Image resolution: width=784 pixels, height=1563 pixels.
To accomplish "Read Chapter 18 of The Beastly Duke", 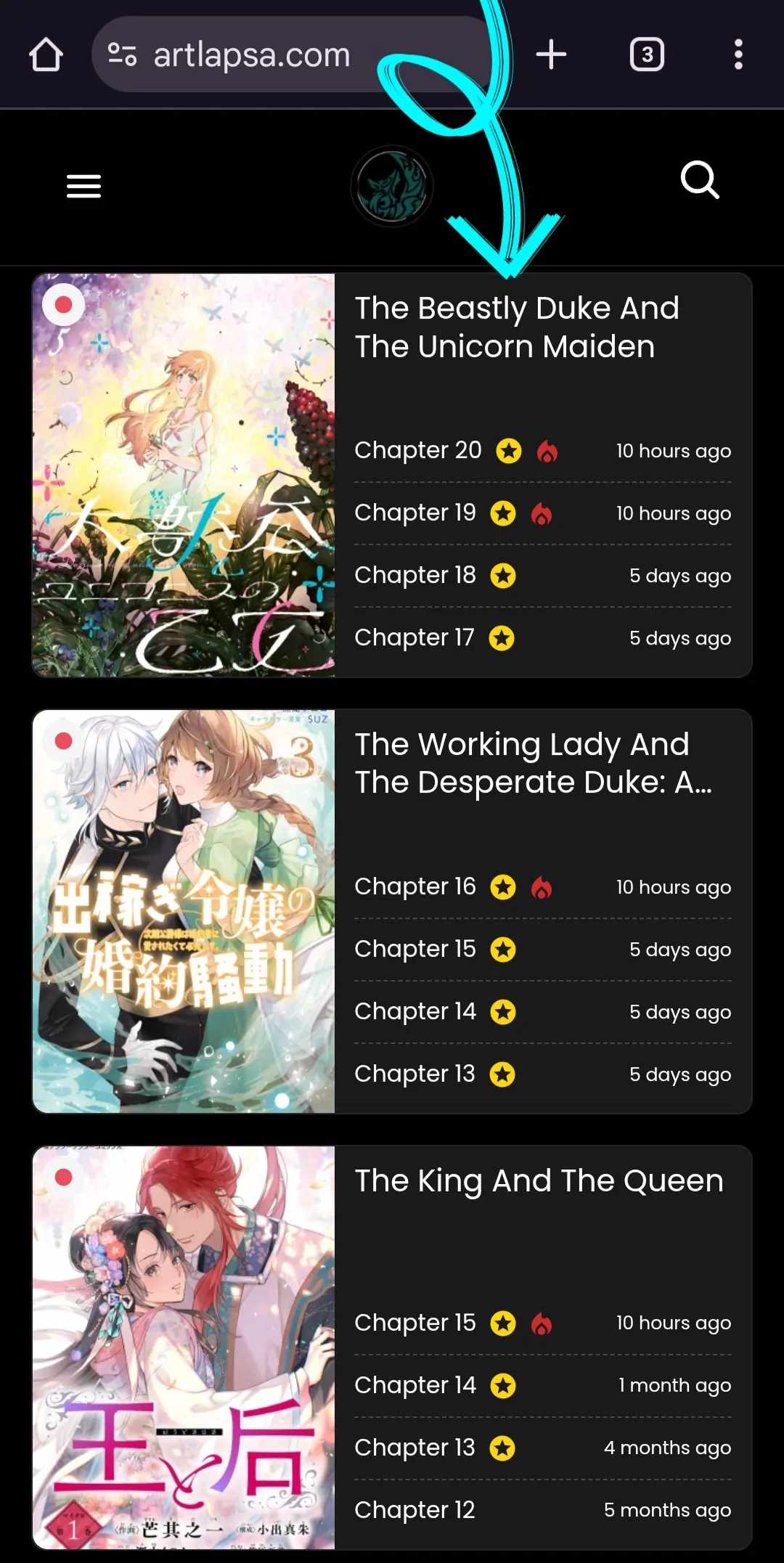I will click(x=415, y=575).
